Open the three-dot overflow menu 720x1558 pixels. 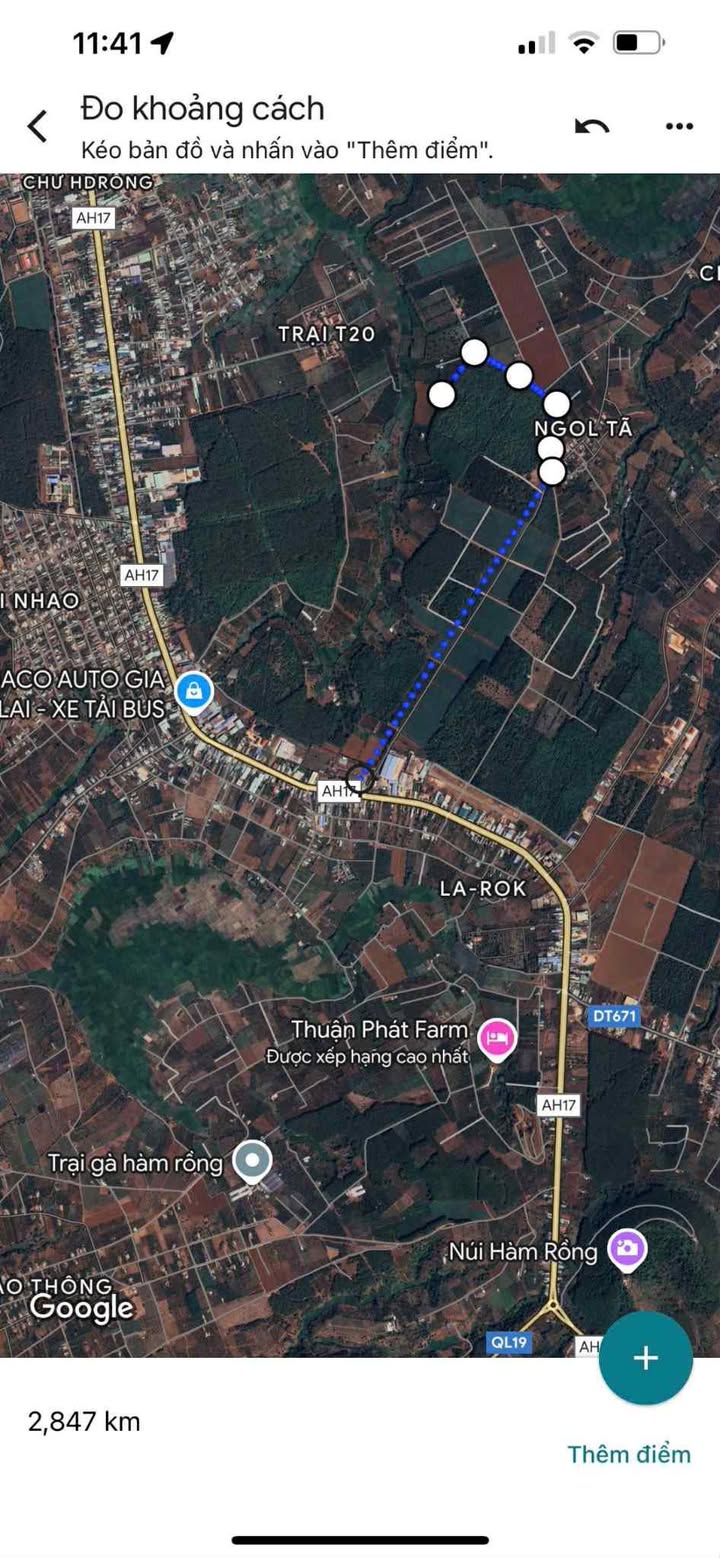tap(679, 127)
